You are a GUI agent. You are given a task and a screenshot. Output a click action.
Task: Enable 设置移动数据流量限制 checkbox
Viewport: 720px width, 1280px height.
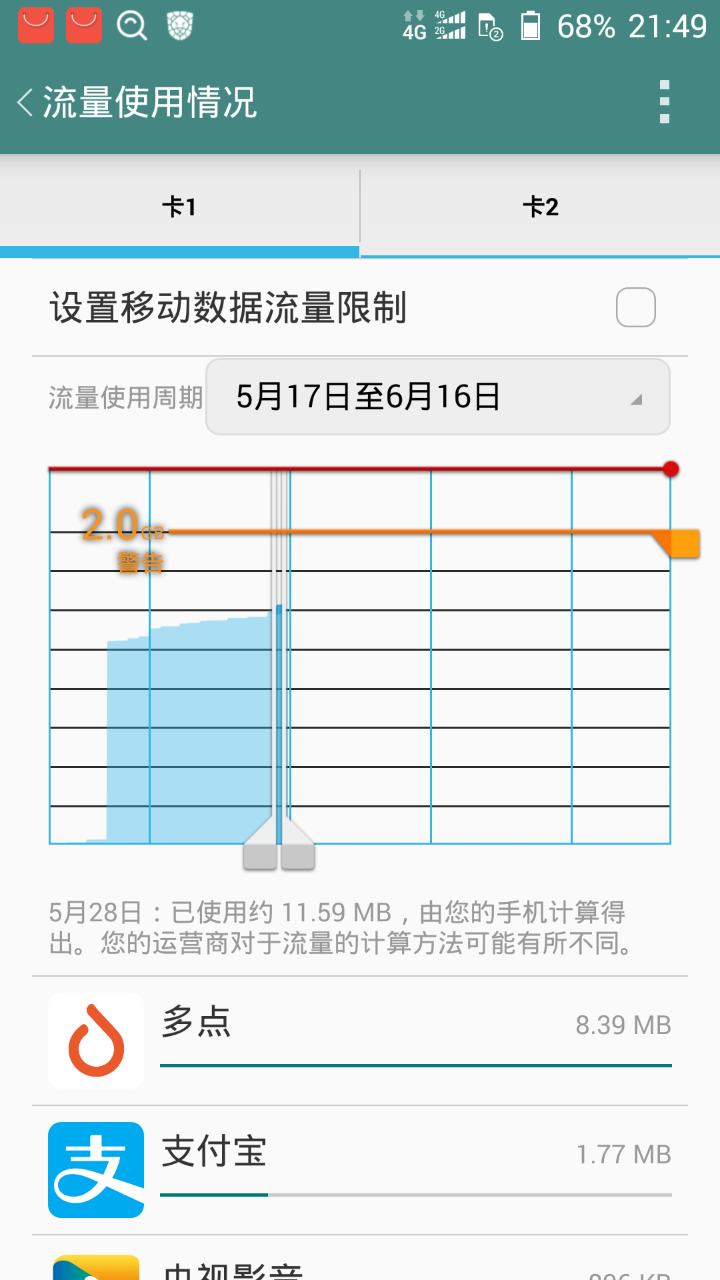point(635,308)
